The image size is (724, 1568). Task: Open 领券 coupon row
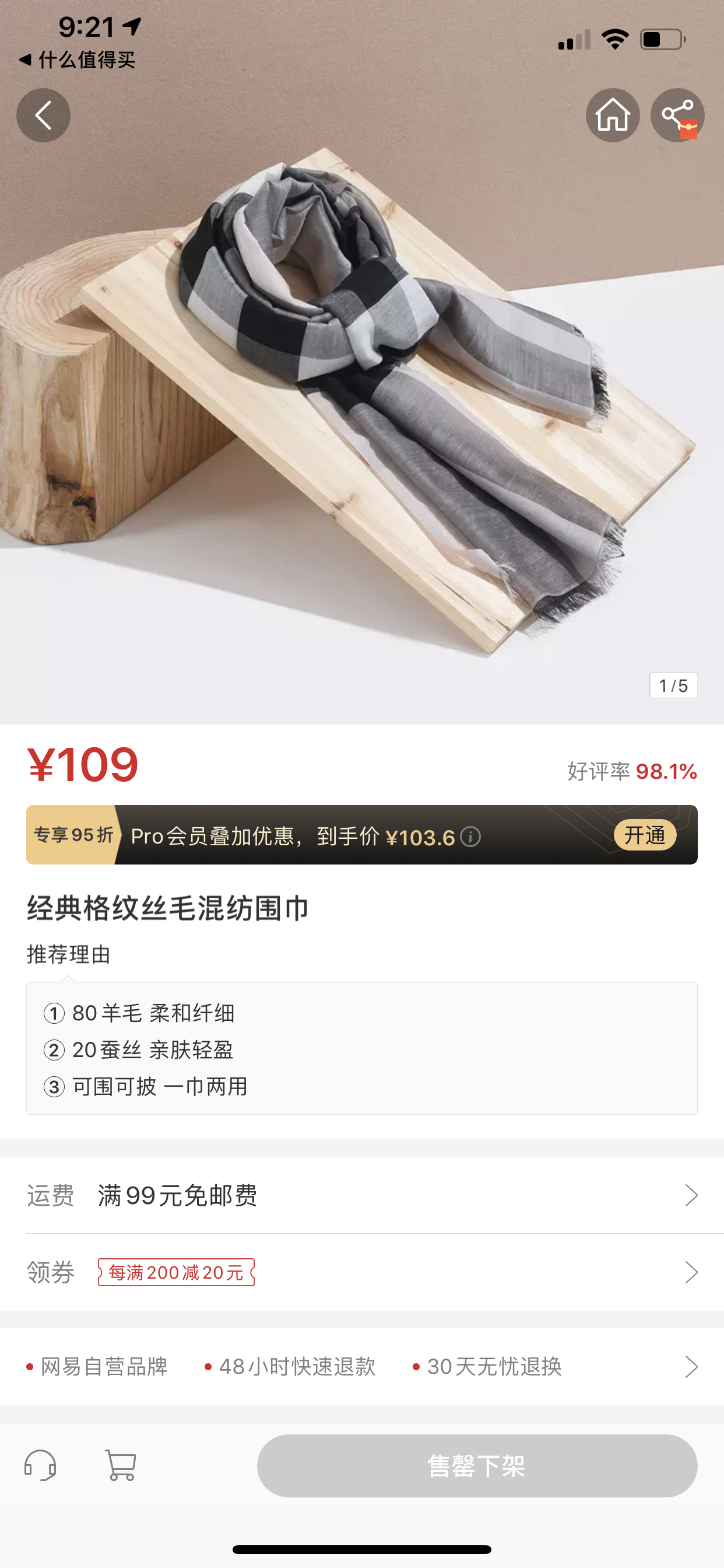362,1272
